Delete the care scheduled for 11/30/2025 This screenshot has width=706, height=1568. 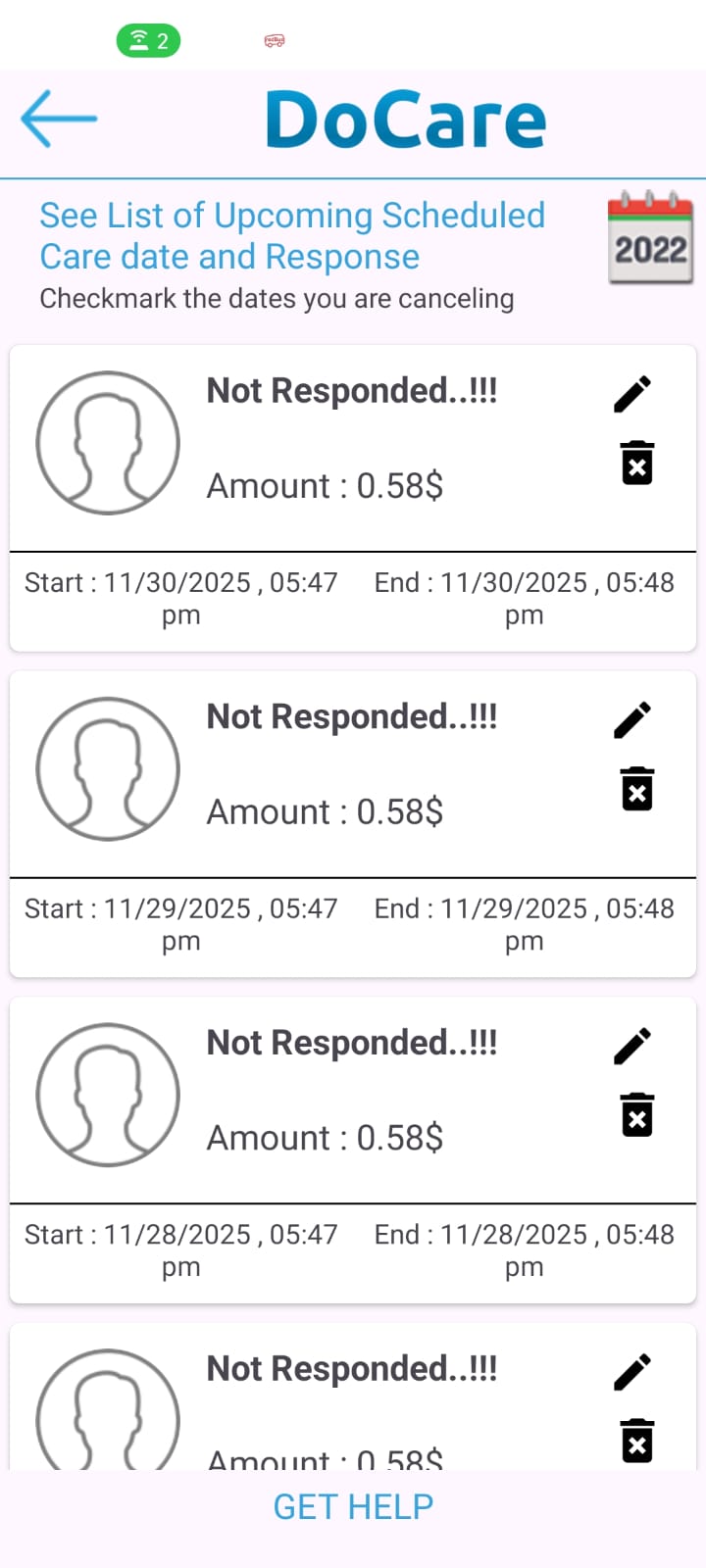[637, 463]
